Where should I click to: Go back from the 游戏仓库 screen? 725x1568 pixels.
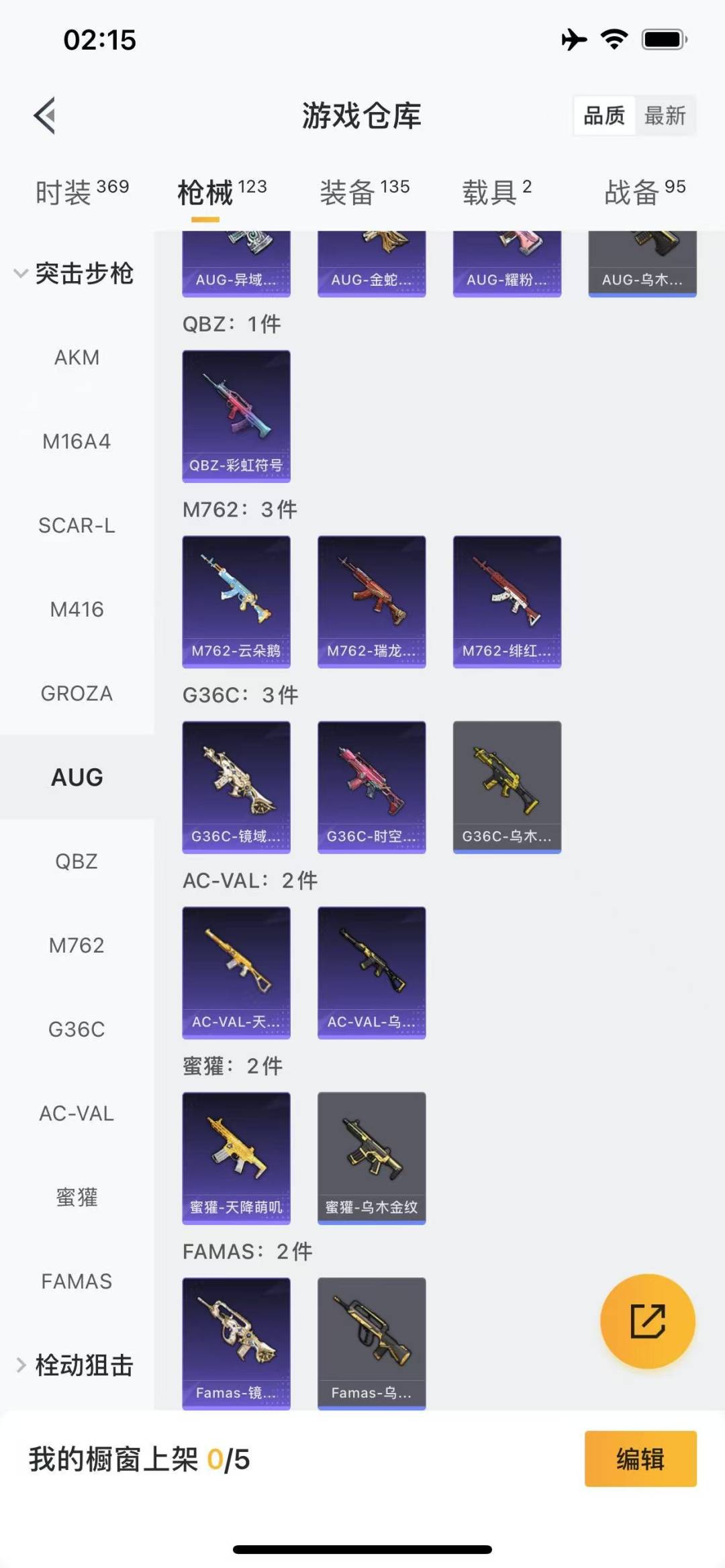(45, 116)
